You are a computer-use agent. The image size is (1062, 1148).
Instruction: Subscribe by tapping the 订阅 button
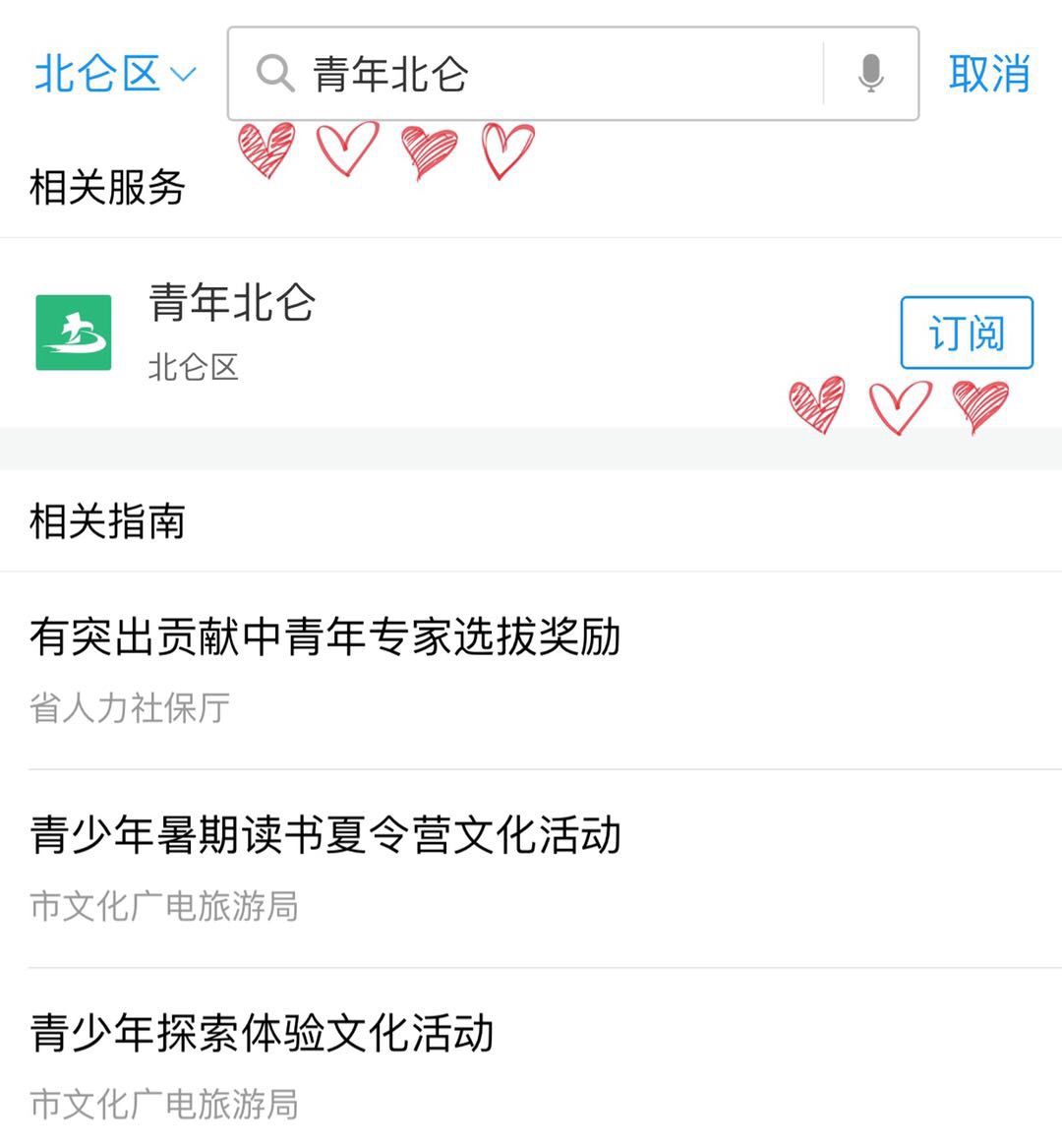point(967,333)
